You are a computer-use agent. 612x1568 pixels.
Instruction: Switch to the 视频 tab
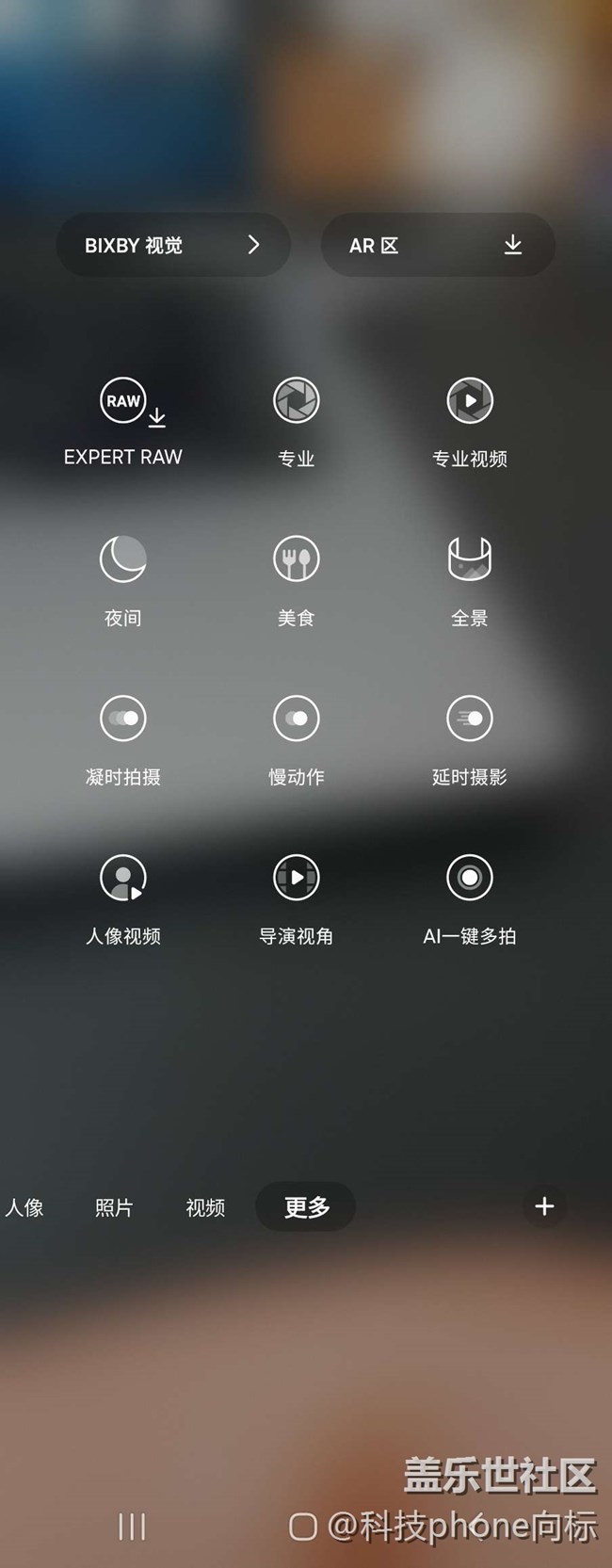coord(205,1207)
